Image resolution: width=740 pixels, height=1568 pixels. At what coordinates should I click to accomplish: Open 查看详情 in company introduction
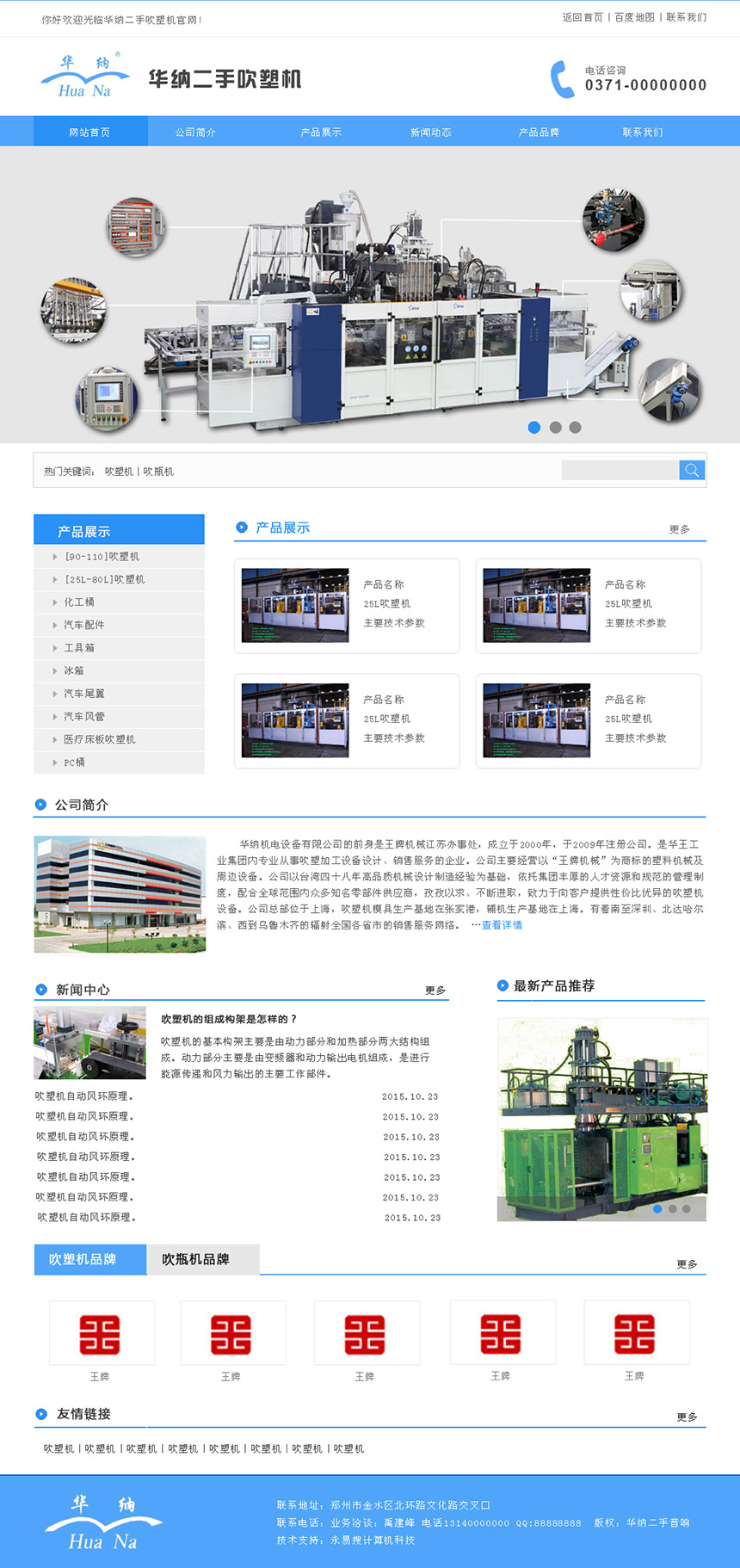[x=502, y=925]
